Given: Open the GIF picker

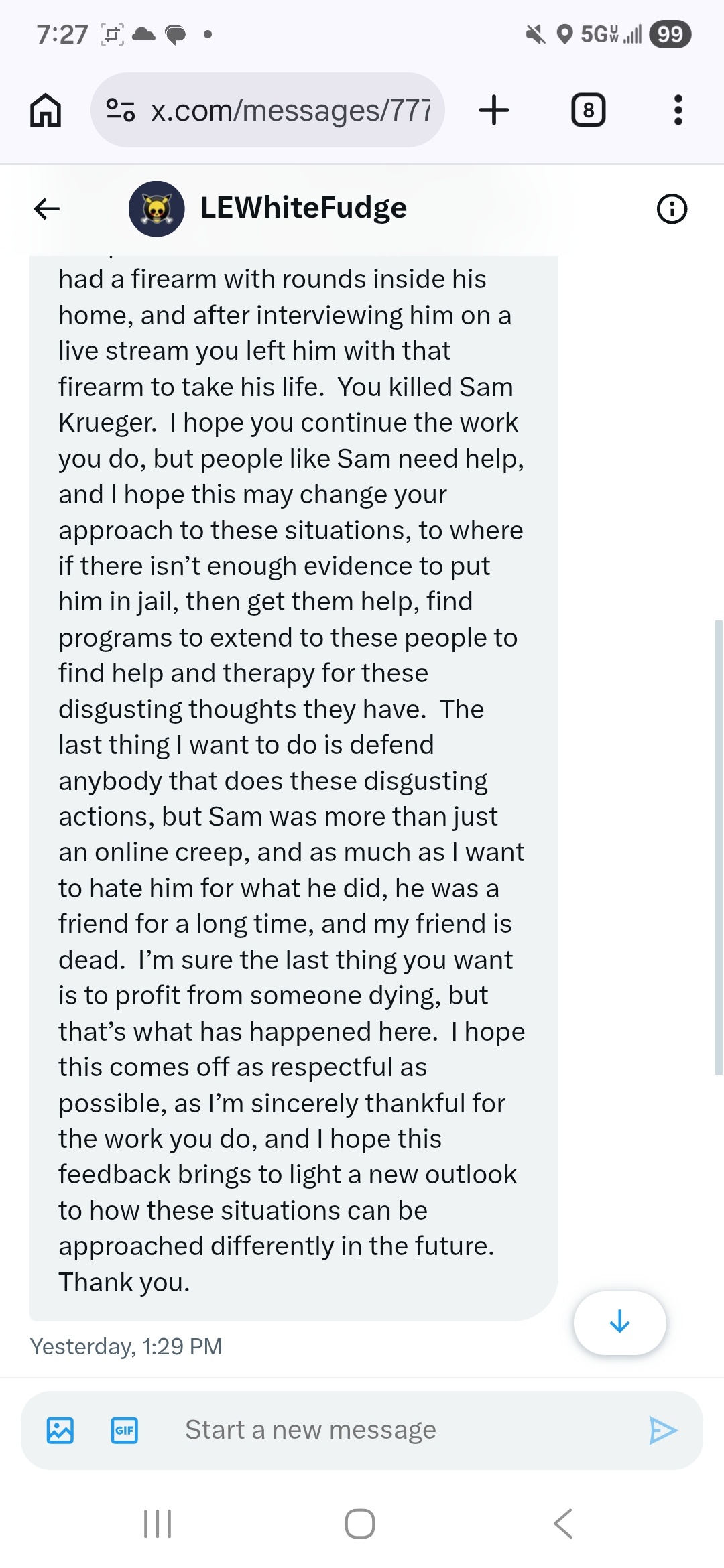Looking at the screenshot, I should click(124, 1430).
